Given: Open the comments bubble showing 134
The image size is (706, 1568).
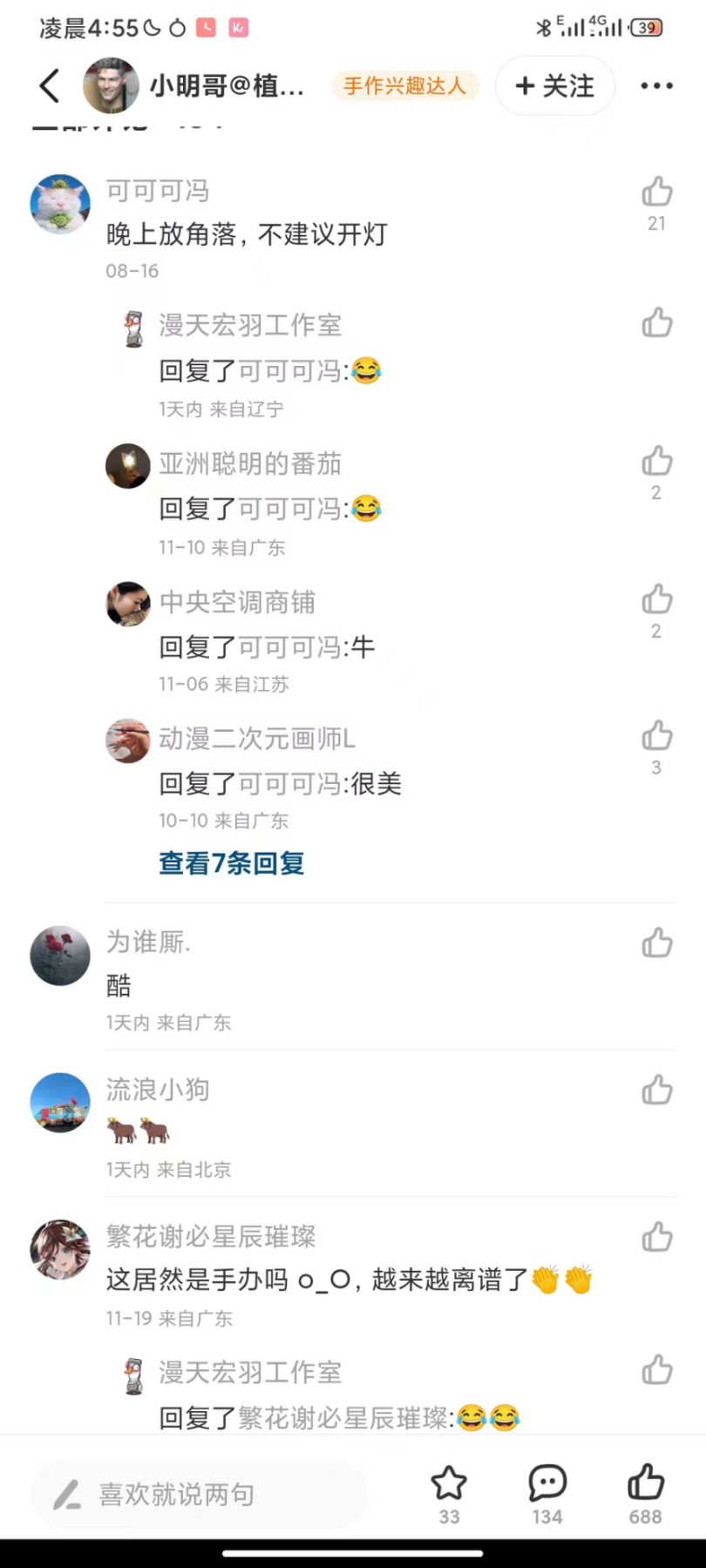Looking at the screenshot, I should (x=547, y=1484).
